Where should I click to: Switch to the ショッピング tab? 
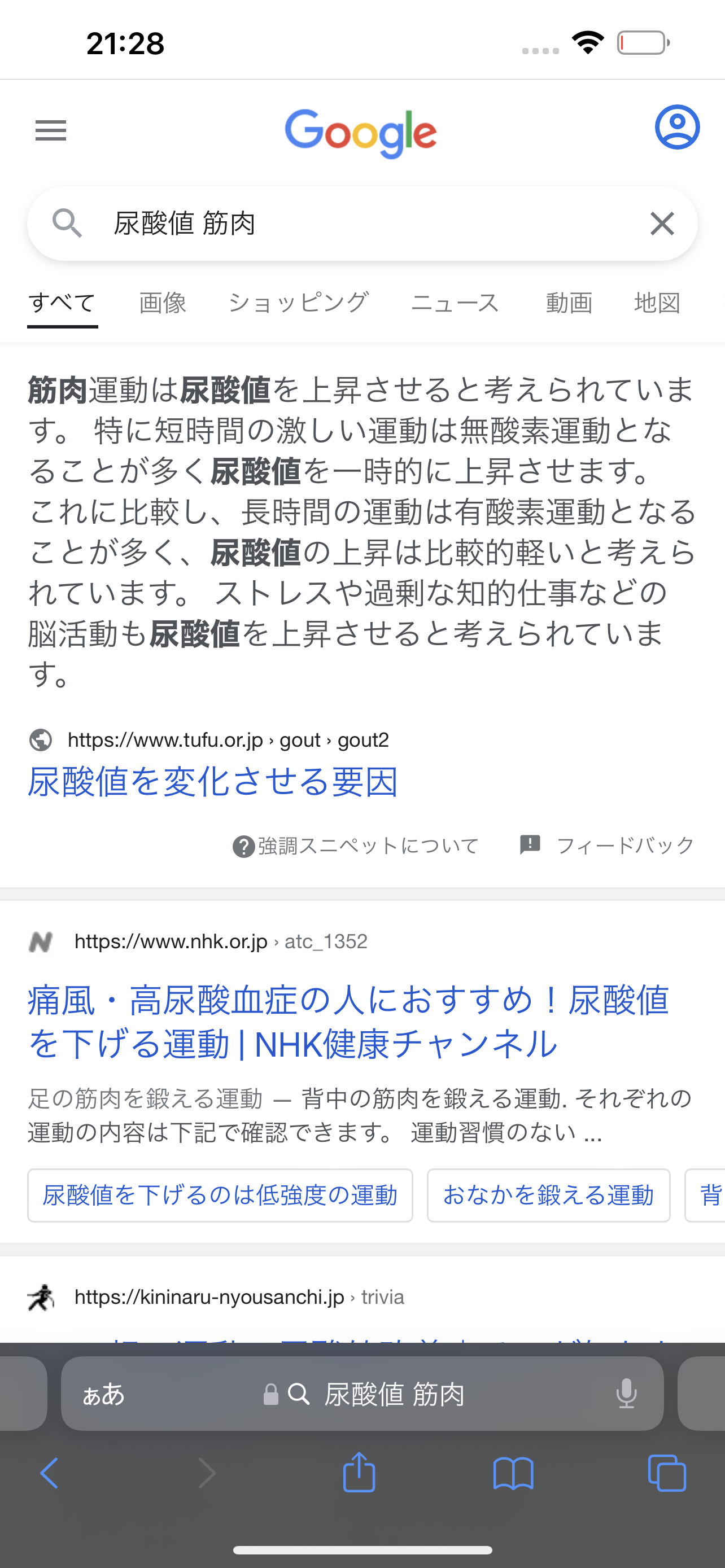[x=298, y=303]
